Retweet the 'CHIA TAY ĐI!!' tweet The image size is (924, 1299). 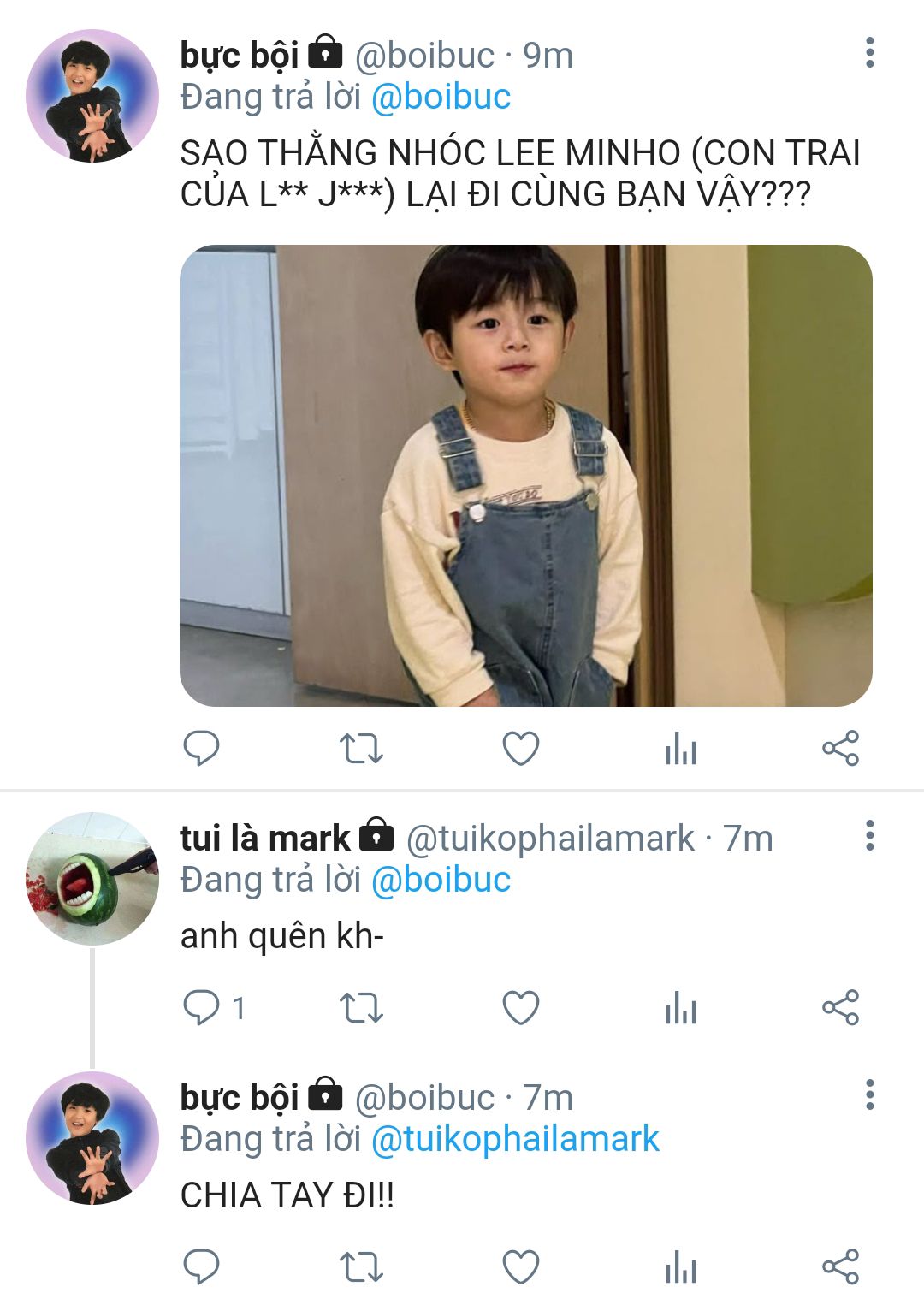point(361,1266)
